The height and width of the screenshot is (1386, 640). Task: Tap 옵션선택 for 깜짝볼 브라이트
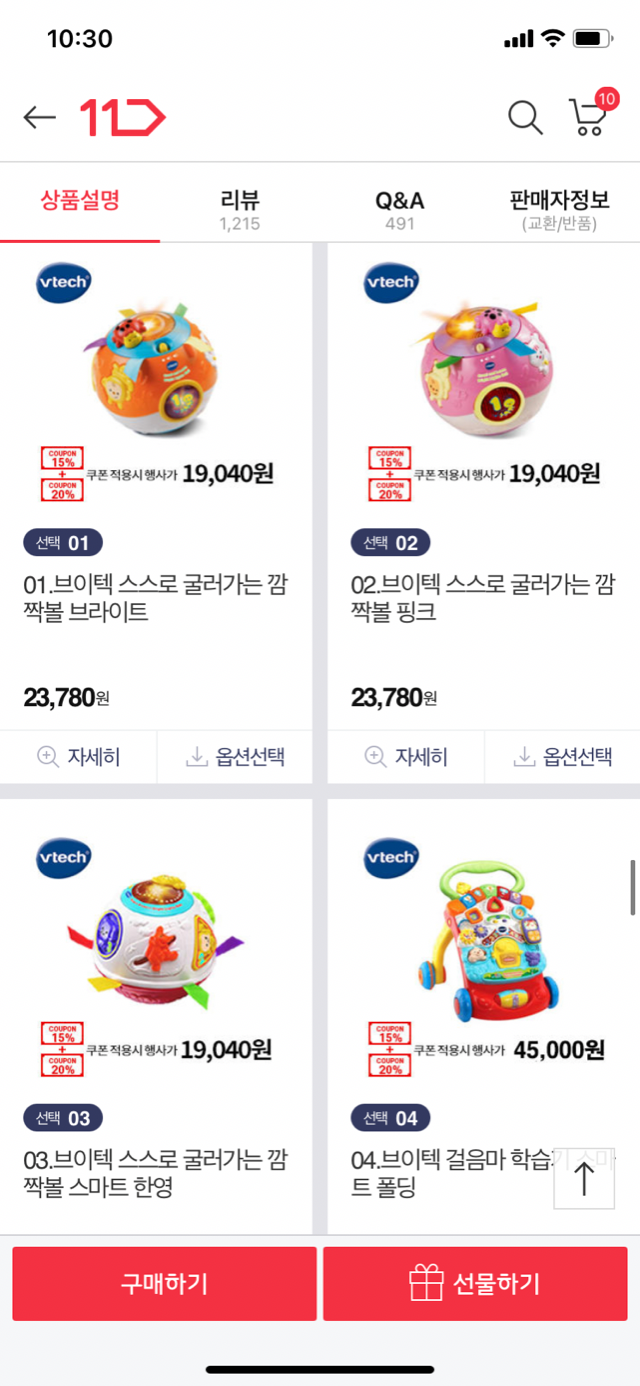[x=235, y=757]
